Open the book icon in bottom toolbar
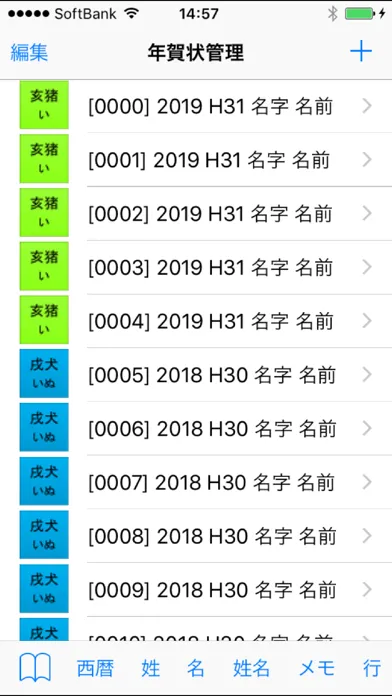392x696 pixels. [x=35, y=668]
